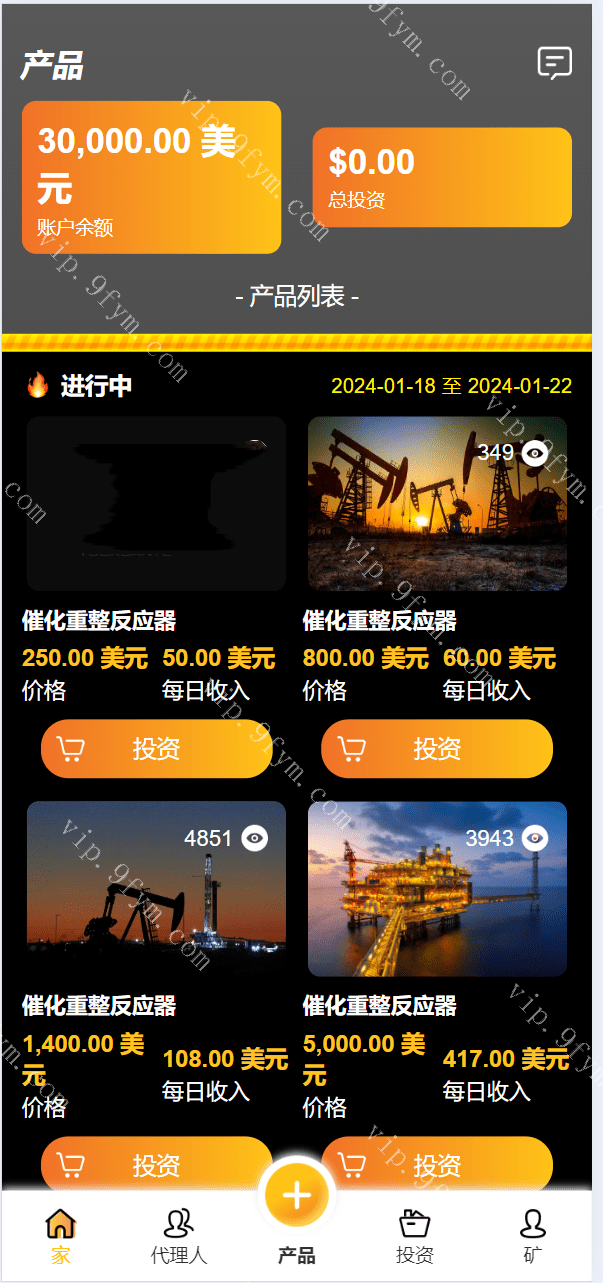Open the offshore rig photo with 3943 views
The width and height of the screenshot is (603, 1283).
[x=437, y=888]
